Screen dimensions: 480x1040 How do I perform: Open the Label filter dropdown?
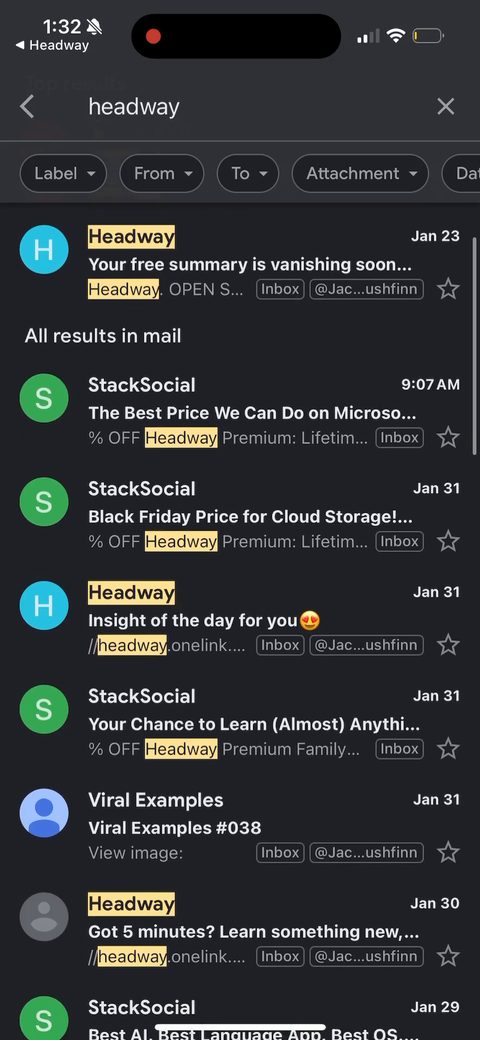tap(63, 174)
